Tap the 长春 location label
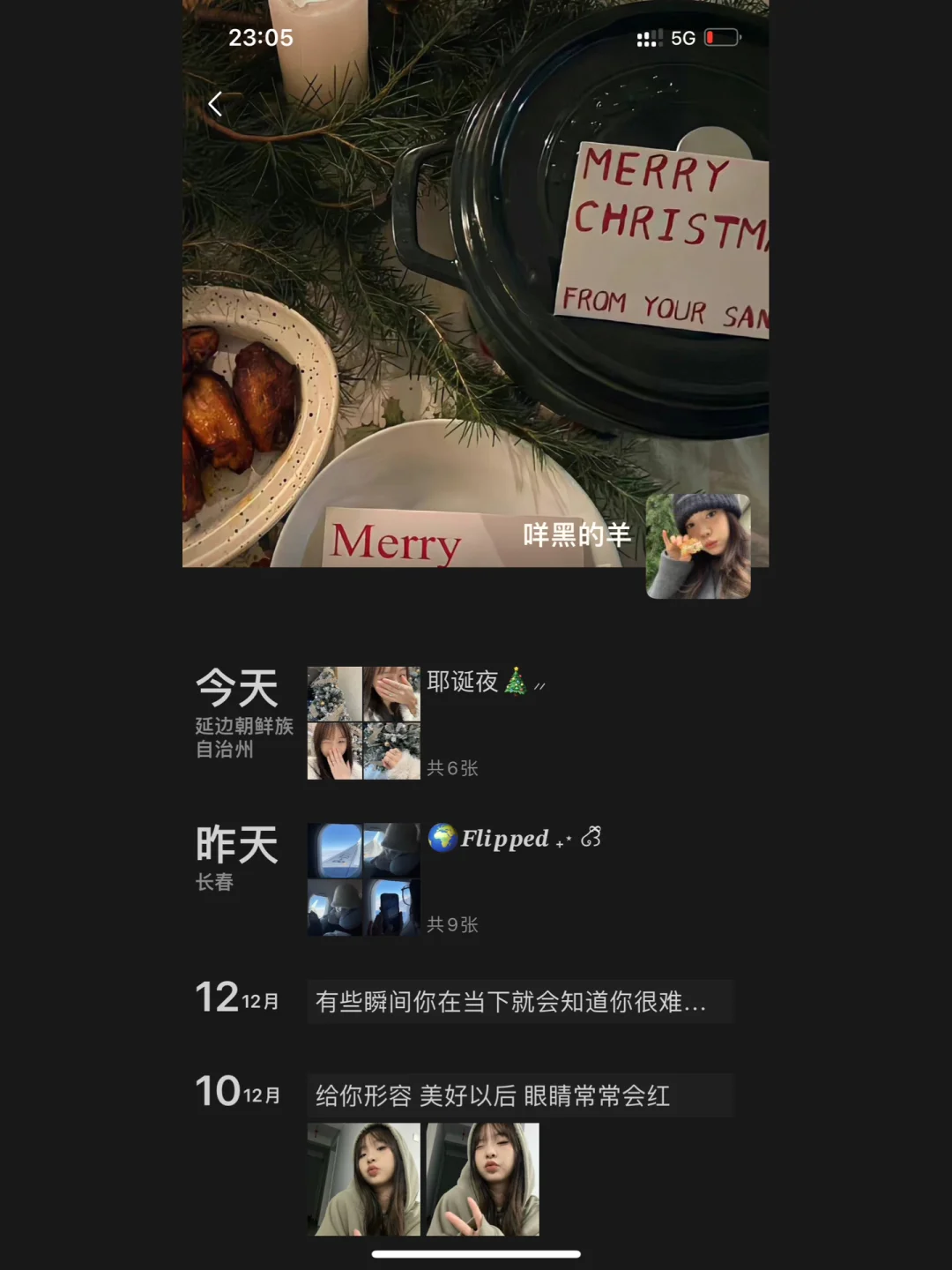The image size is (952, 1270). click(x=212, y=883)
